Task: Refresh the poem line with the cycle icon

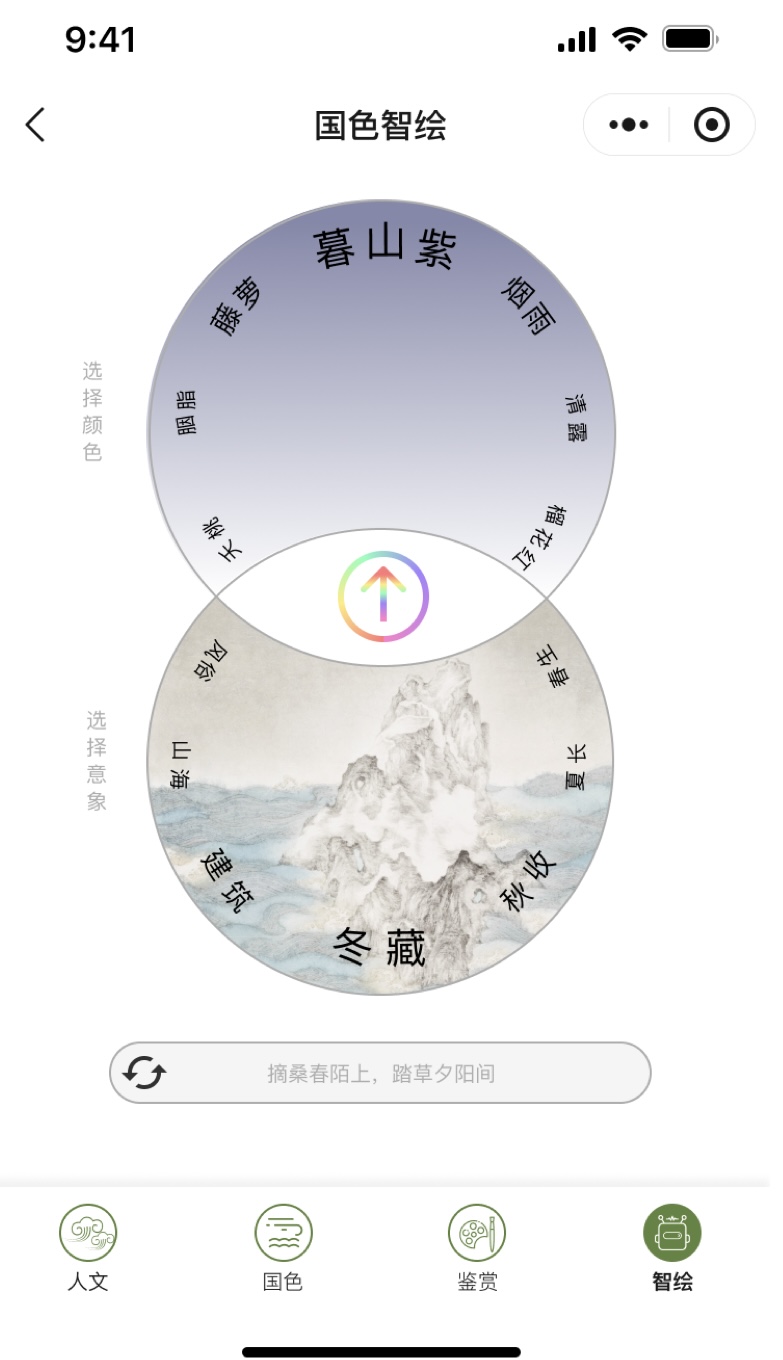Action: (144, 1073)
